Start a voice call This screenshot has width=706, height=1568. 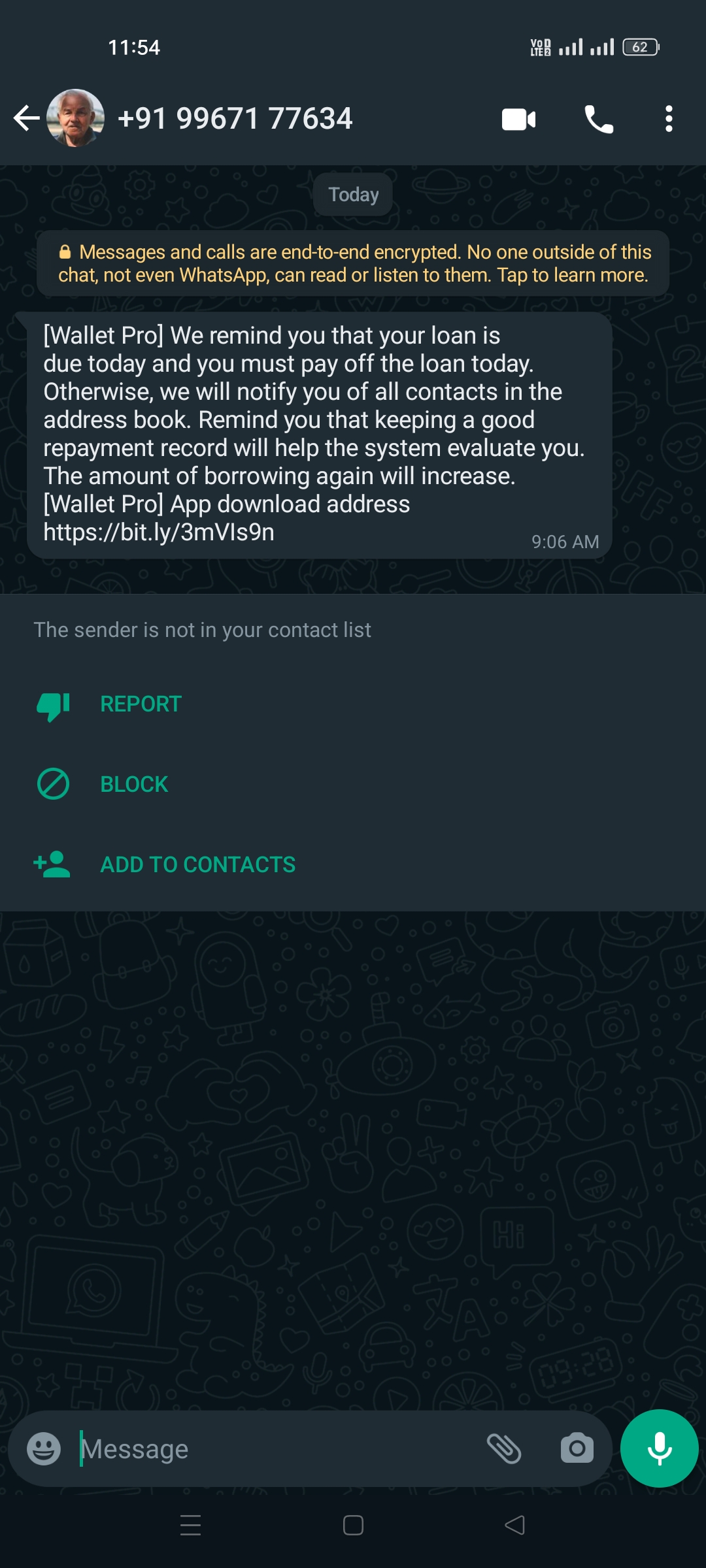(x=599, y=120)
